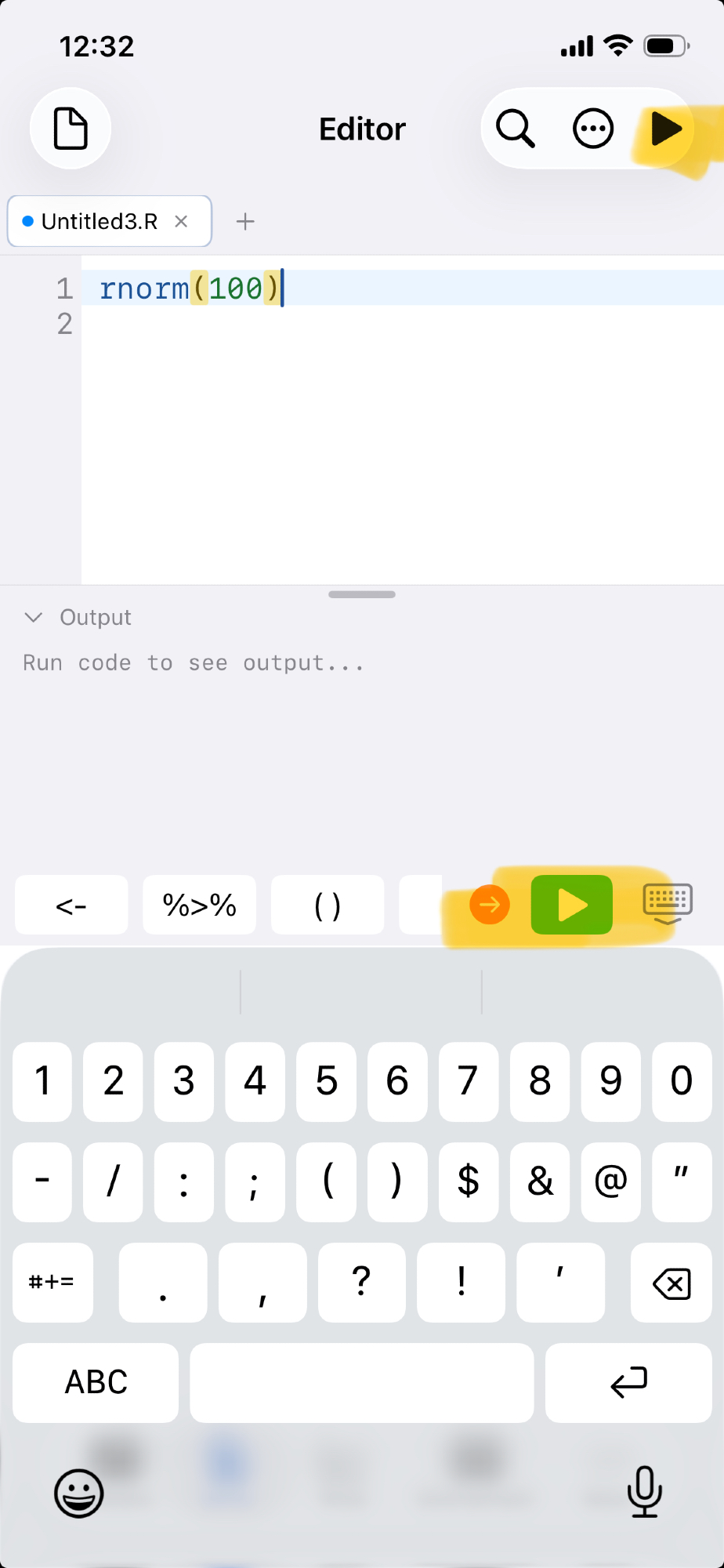Switch keyboard to ABC letters
Screen dimensions: 724x1568
(x=96, y=1383)
